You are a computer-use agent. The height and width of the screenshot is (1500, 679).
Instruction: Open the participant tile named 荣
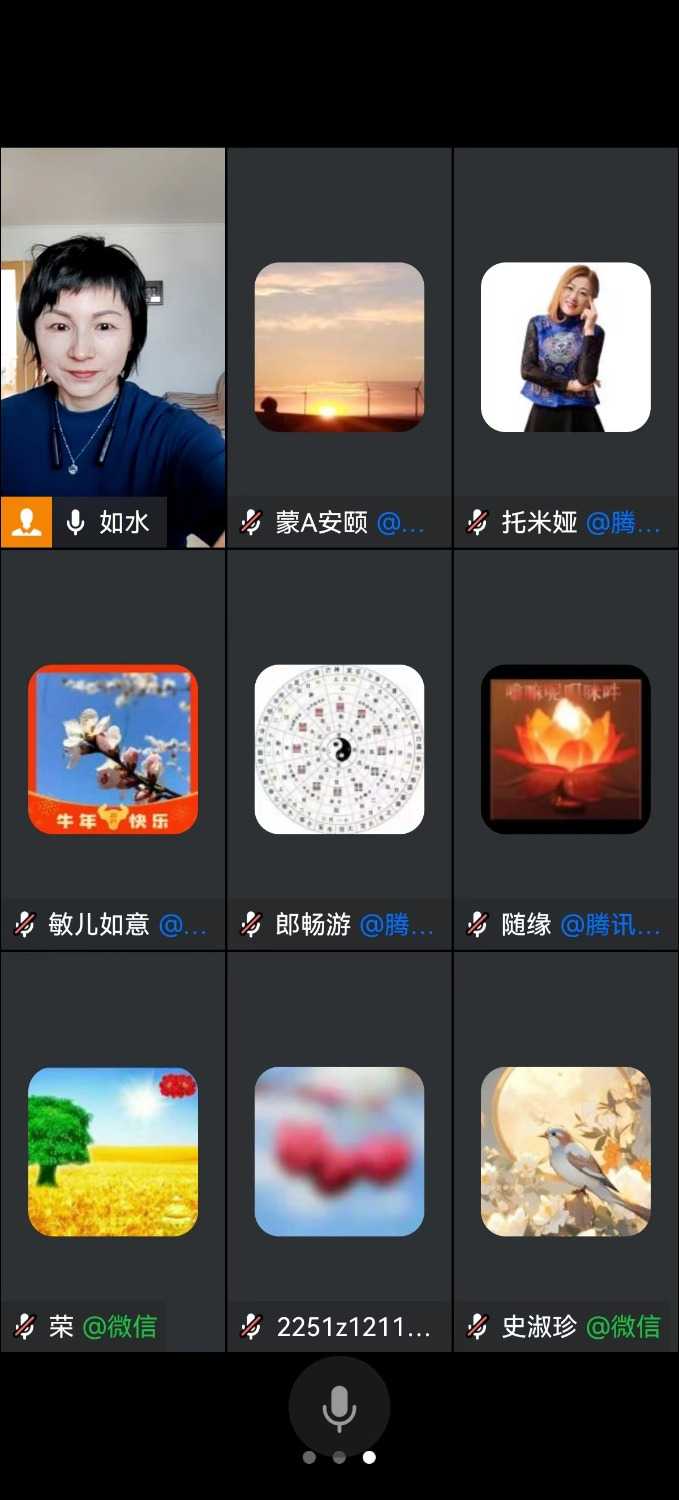[113, 1151]
